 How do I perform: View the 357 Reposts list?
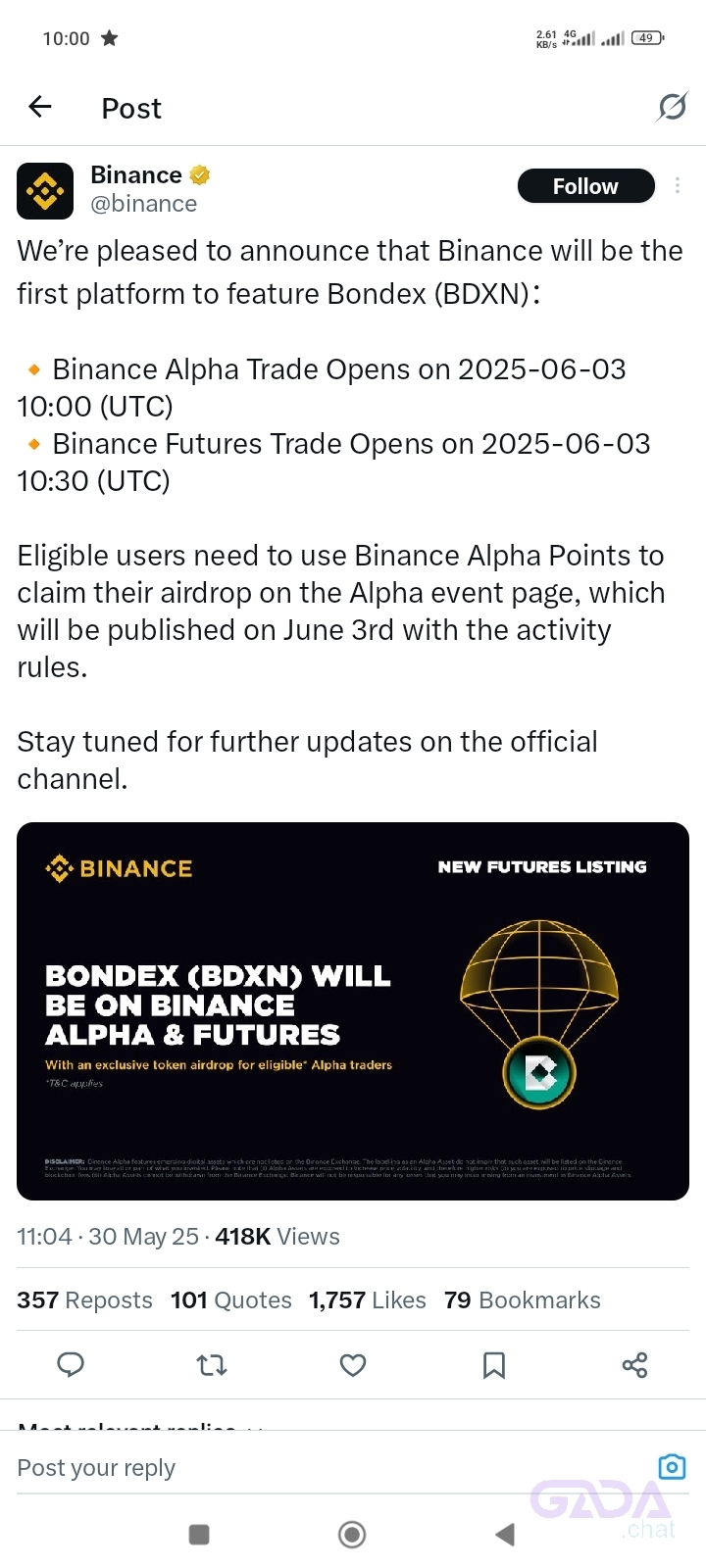click(x=84, y=1300)
